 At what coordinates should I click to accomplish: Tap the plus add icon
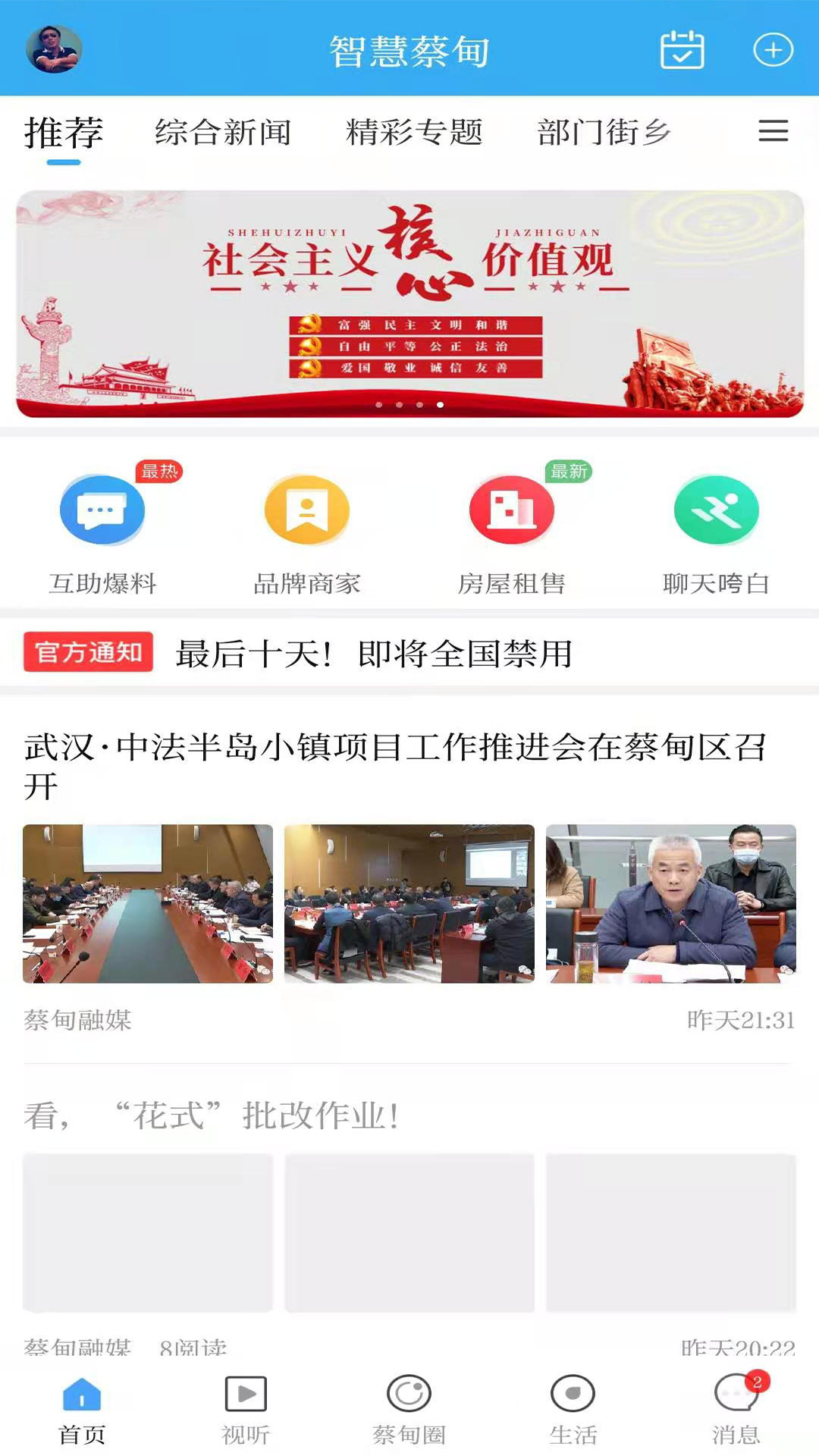click(772, 50)
